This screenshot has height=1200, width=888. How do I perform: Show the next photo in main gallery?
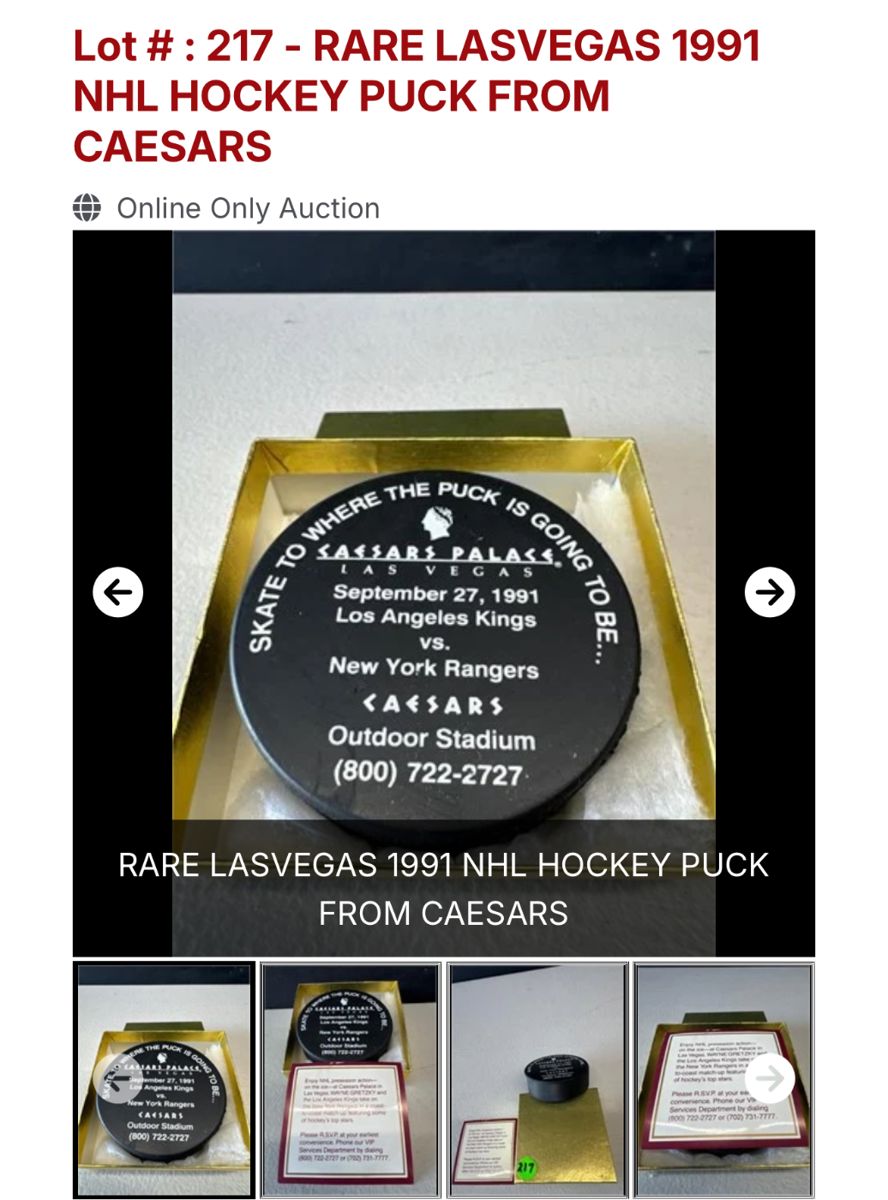point(769,592)
